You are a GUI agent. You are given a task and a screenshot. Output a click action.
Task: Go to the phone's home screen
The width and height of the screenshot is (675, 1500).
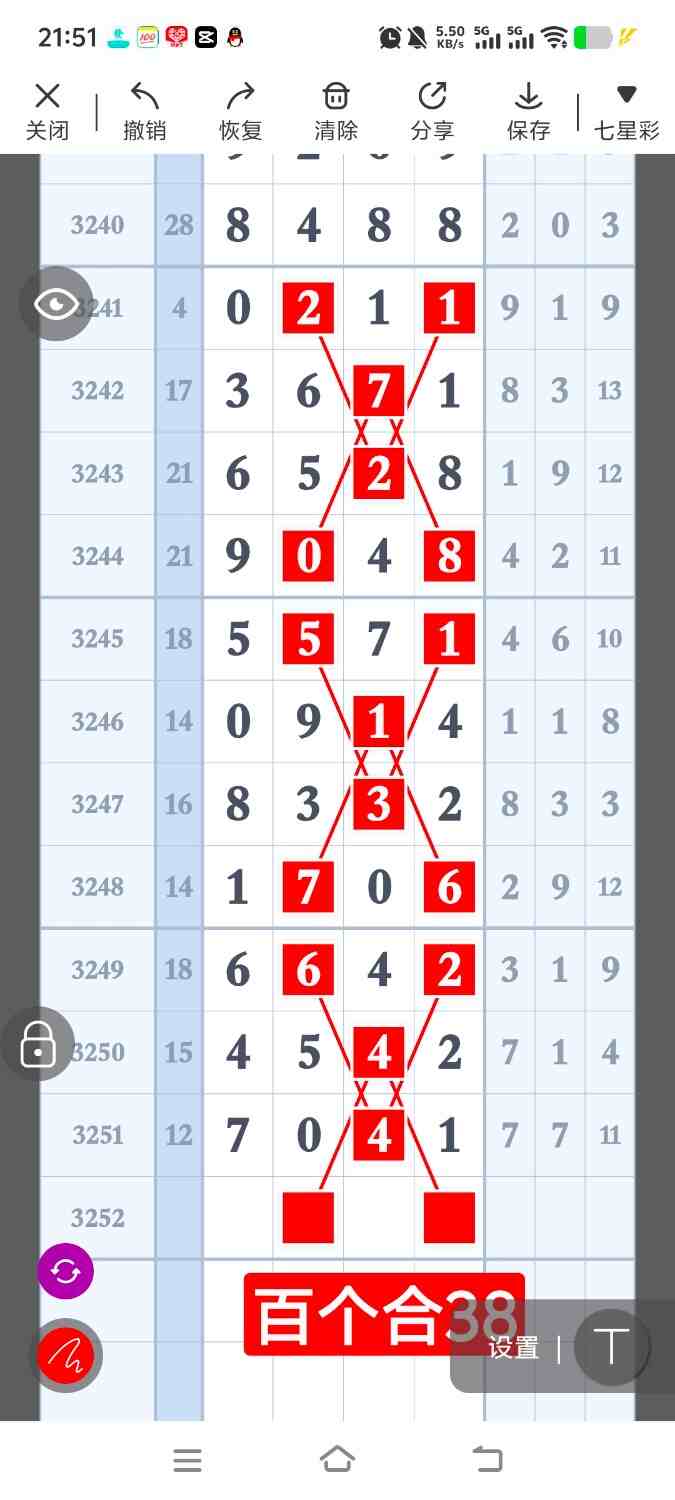tap(337, 1460)
